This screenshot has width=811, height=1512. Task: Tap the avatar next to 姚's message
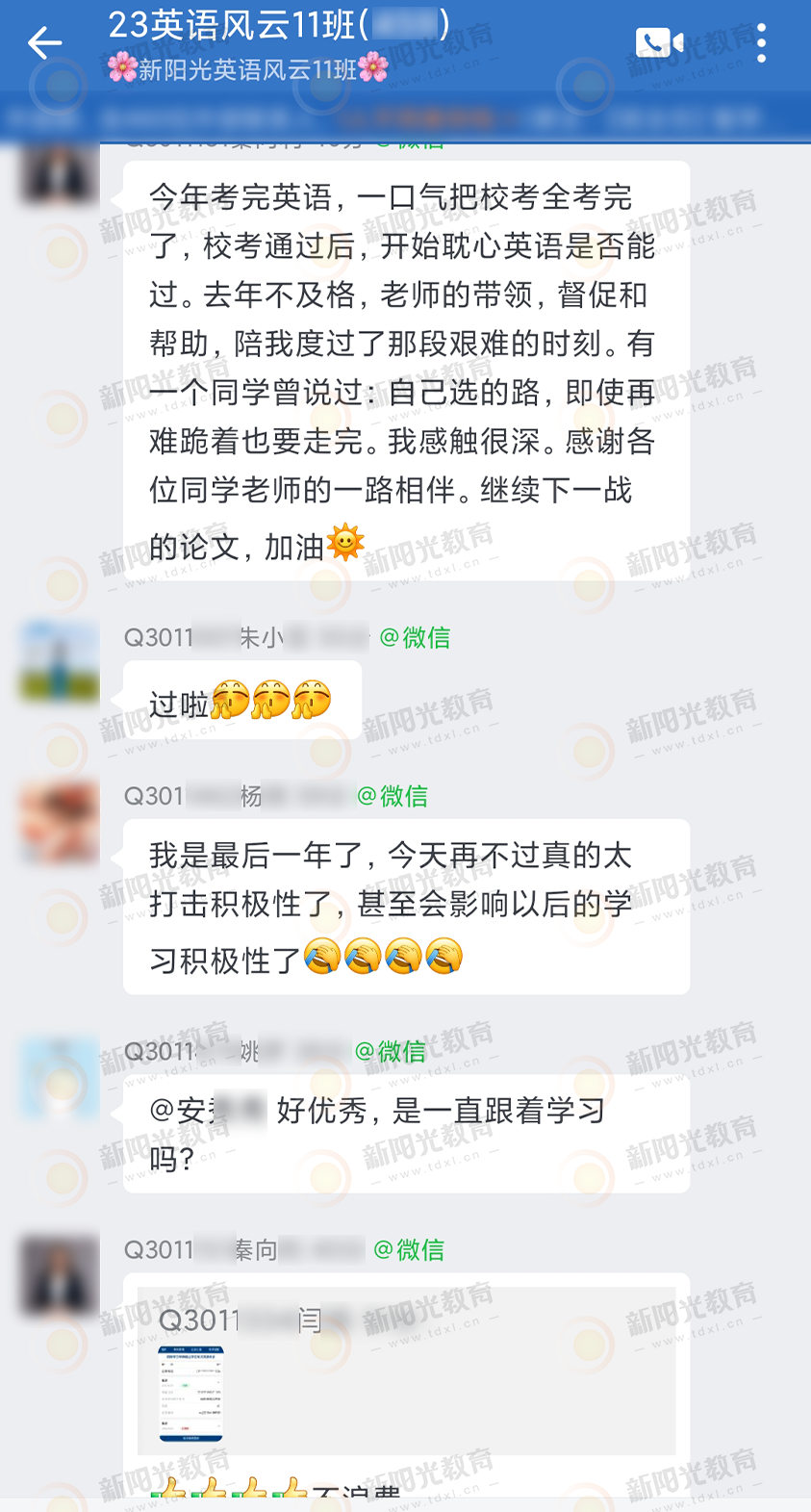pos(60,1078)
